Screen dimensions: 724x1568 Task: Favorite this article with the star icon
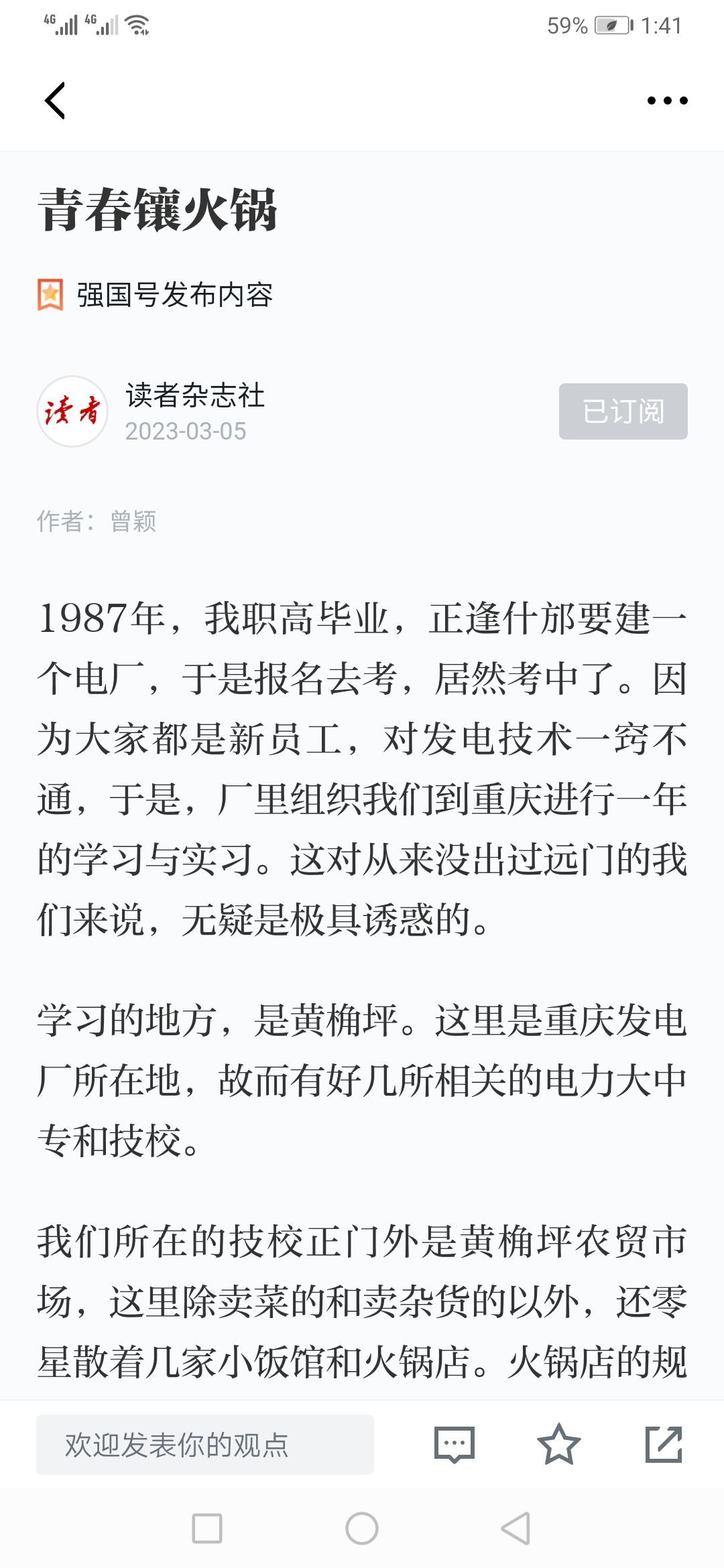558,1445
